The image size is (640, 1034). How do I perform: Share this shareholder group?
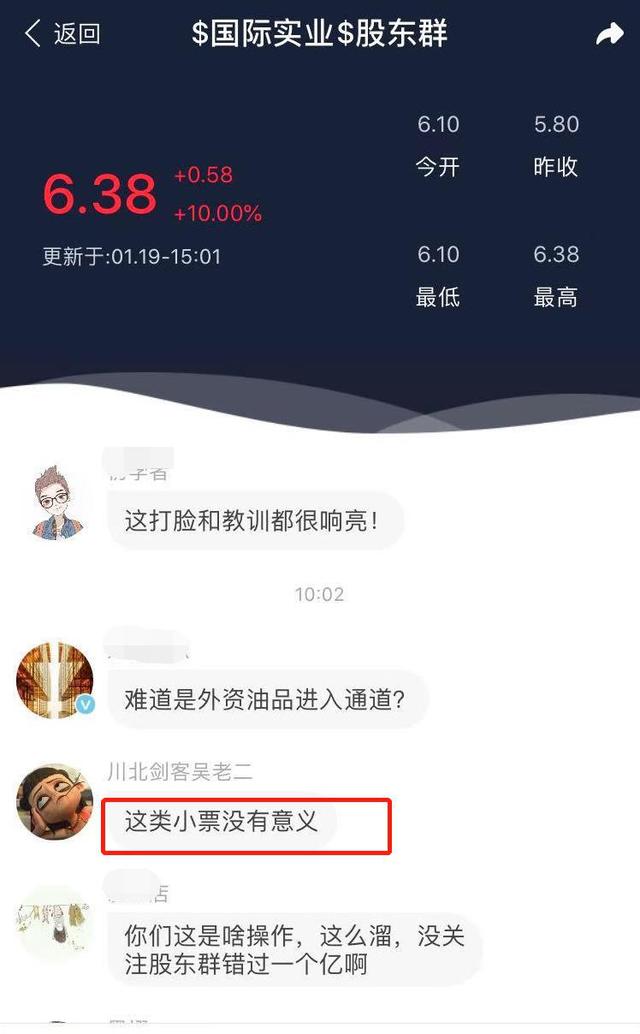point(609,34)
